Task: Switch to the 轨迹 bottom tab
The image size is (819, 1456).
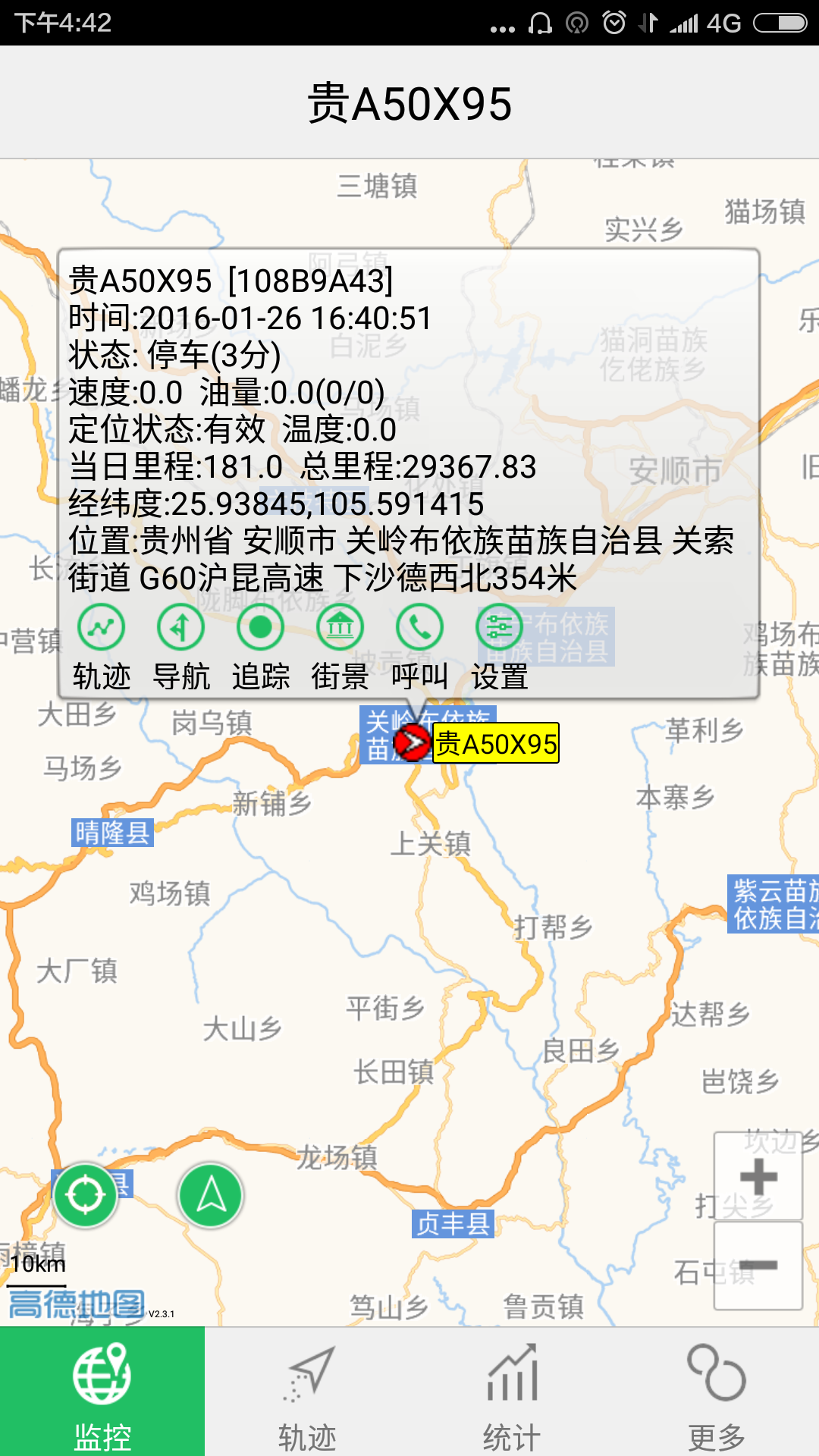Action: pyautogui.click(x=307, y=1392)
